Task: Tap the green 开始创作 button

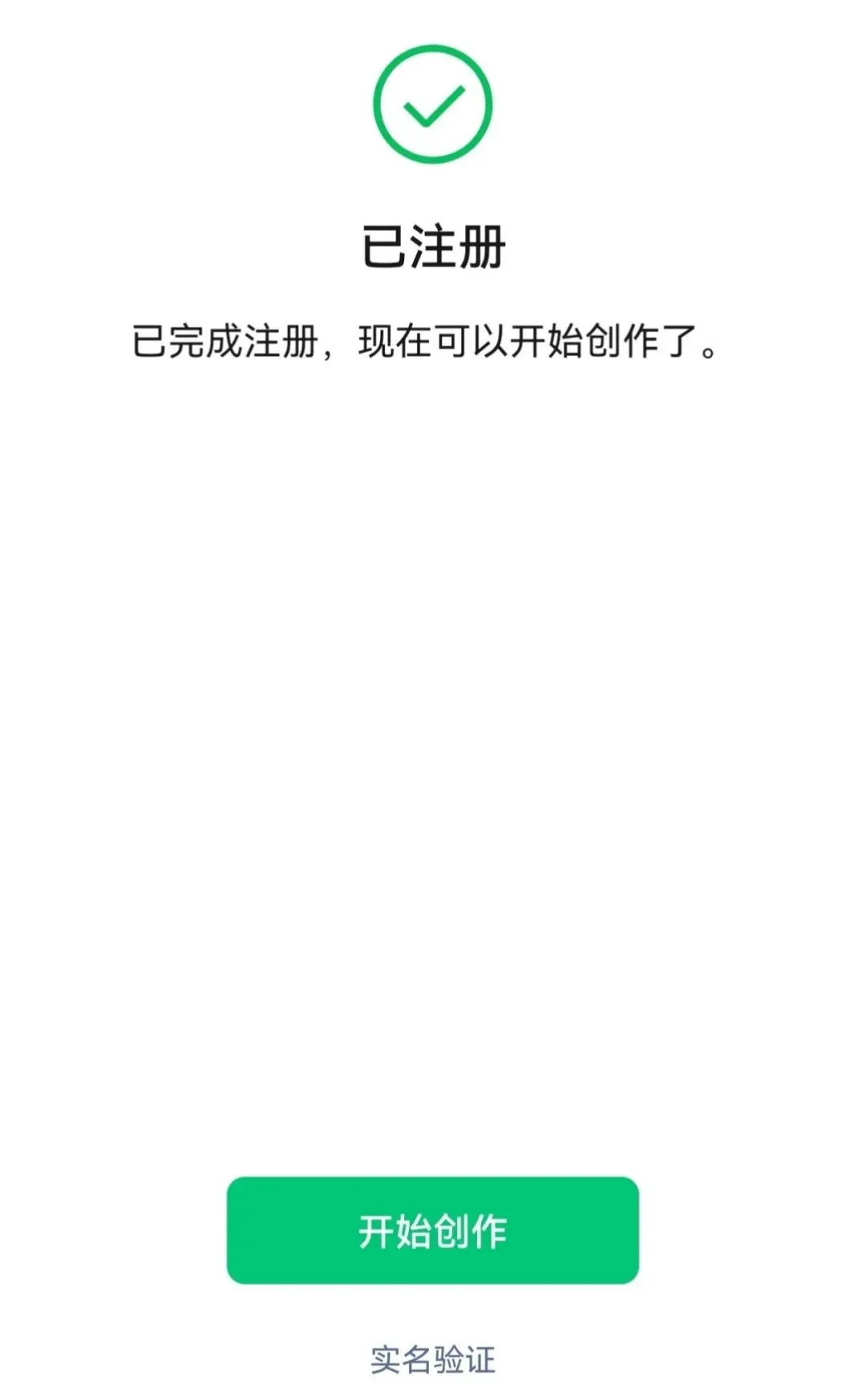Action: 432,1230
